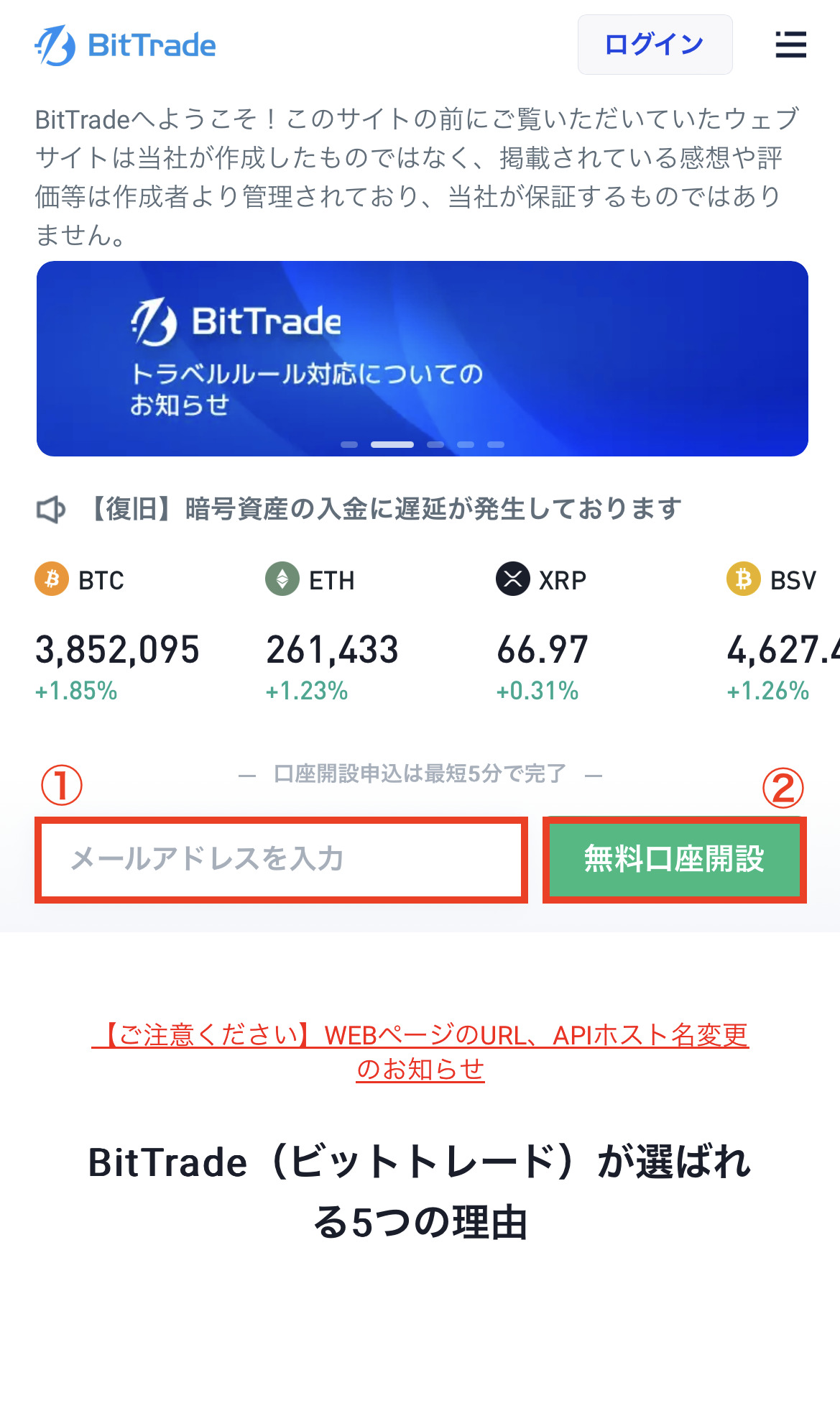840x1424 pixels.
Task: Click the BitTrade logo in the header
Action: [126, 45]
